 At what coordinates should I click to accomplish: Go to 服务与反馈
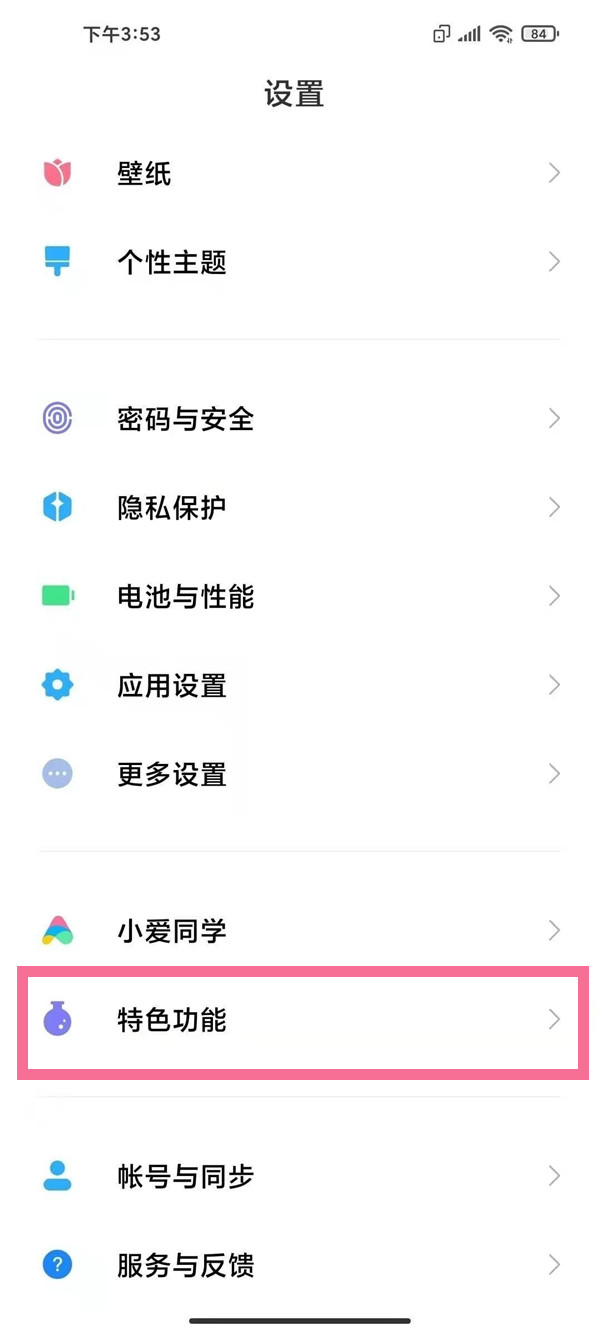point(300,1265)
